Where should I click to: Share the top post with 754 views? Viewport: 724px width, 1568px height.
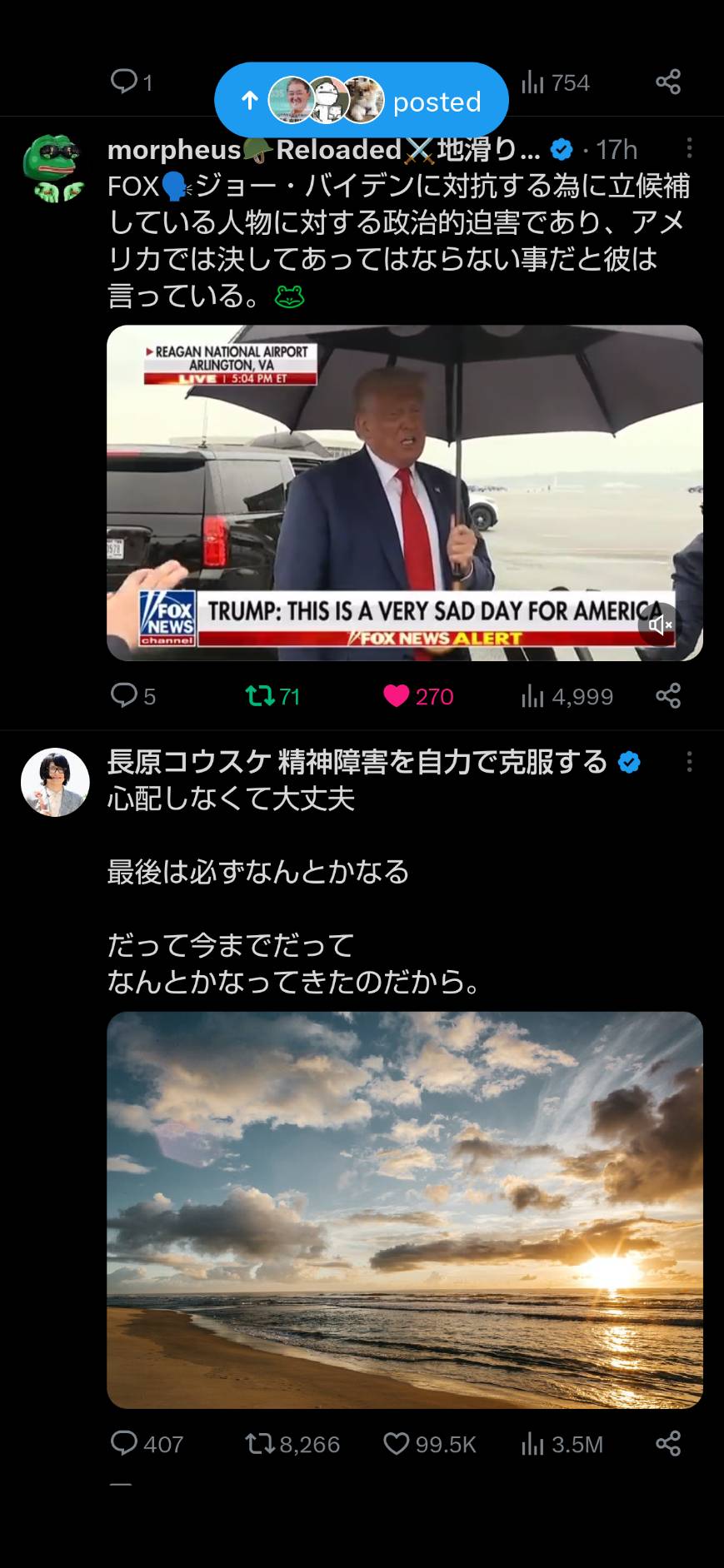(668, 82)
